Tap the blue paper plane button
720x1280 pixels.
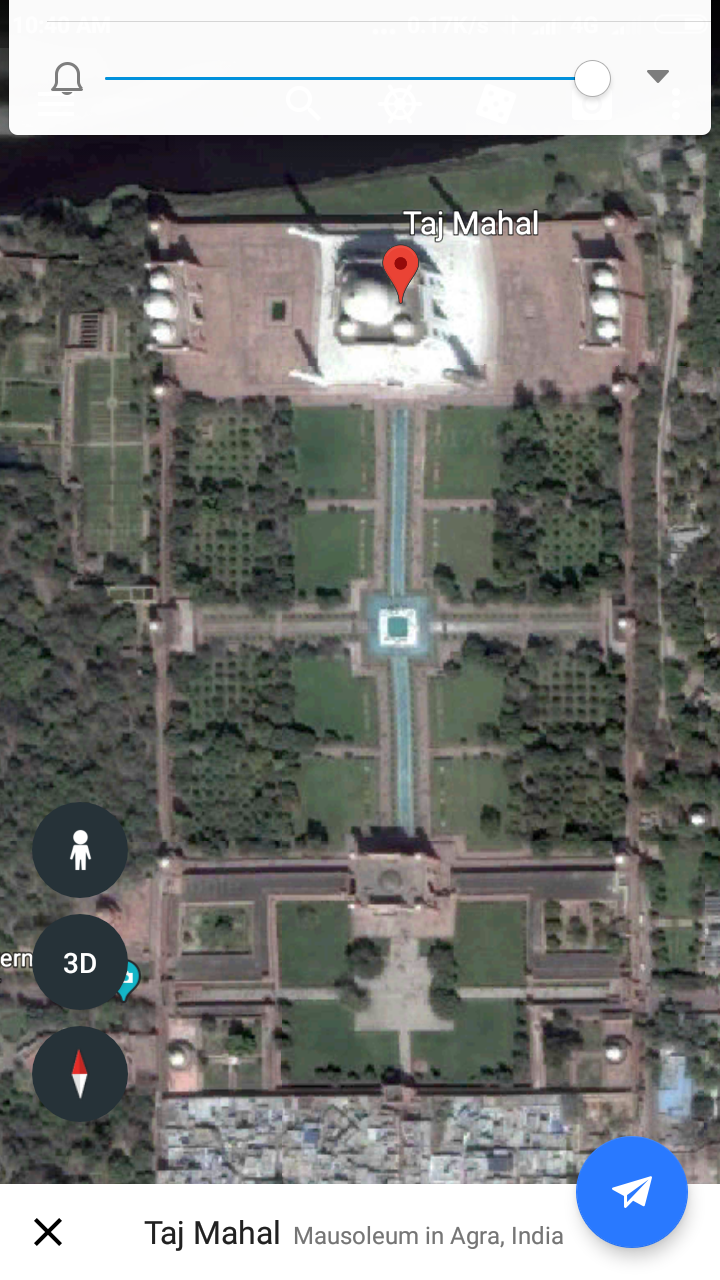[632, 1192]
